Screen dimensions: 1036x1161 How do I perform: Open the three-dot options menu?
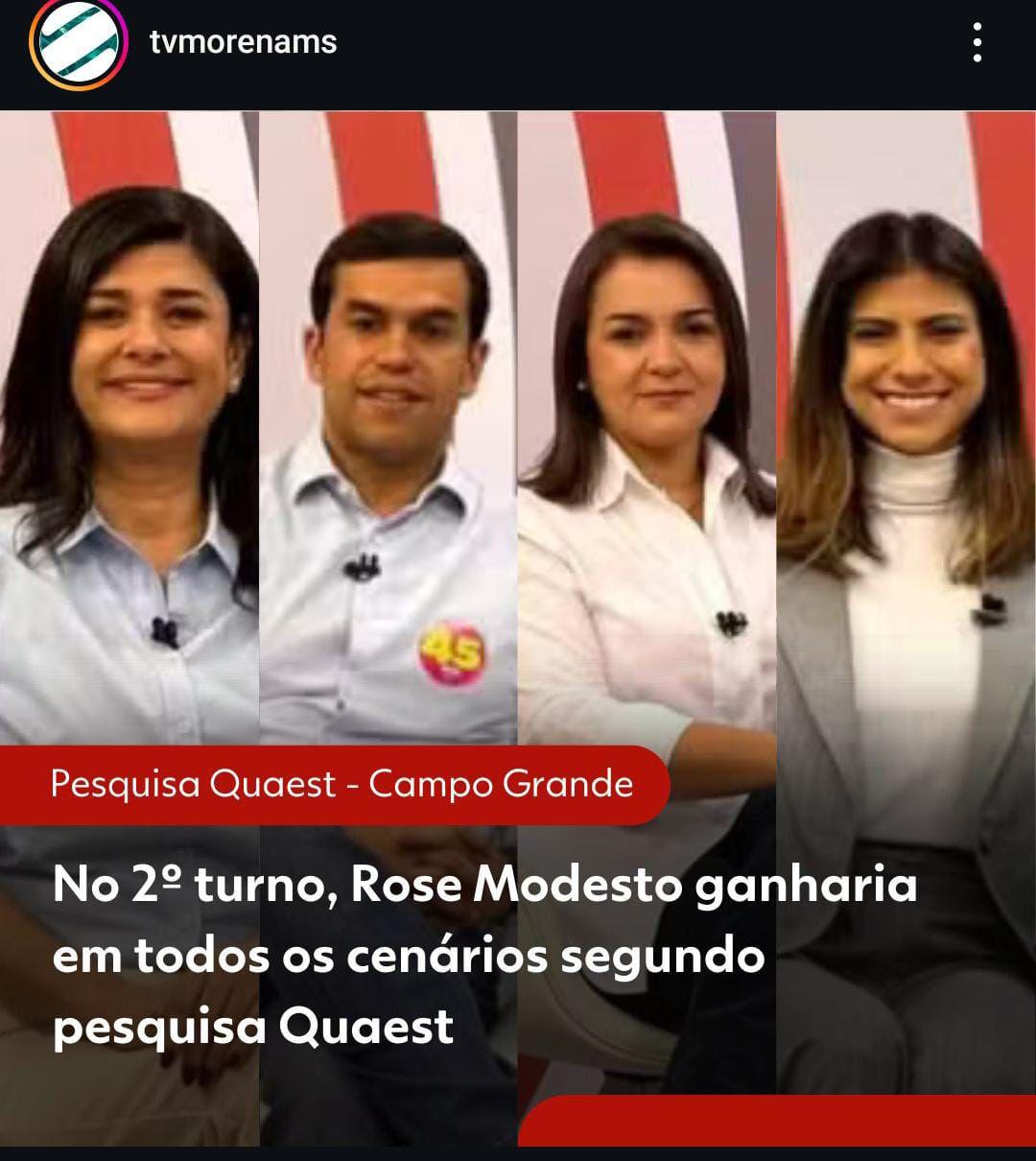point(977,43)
